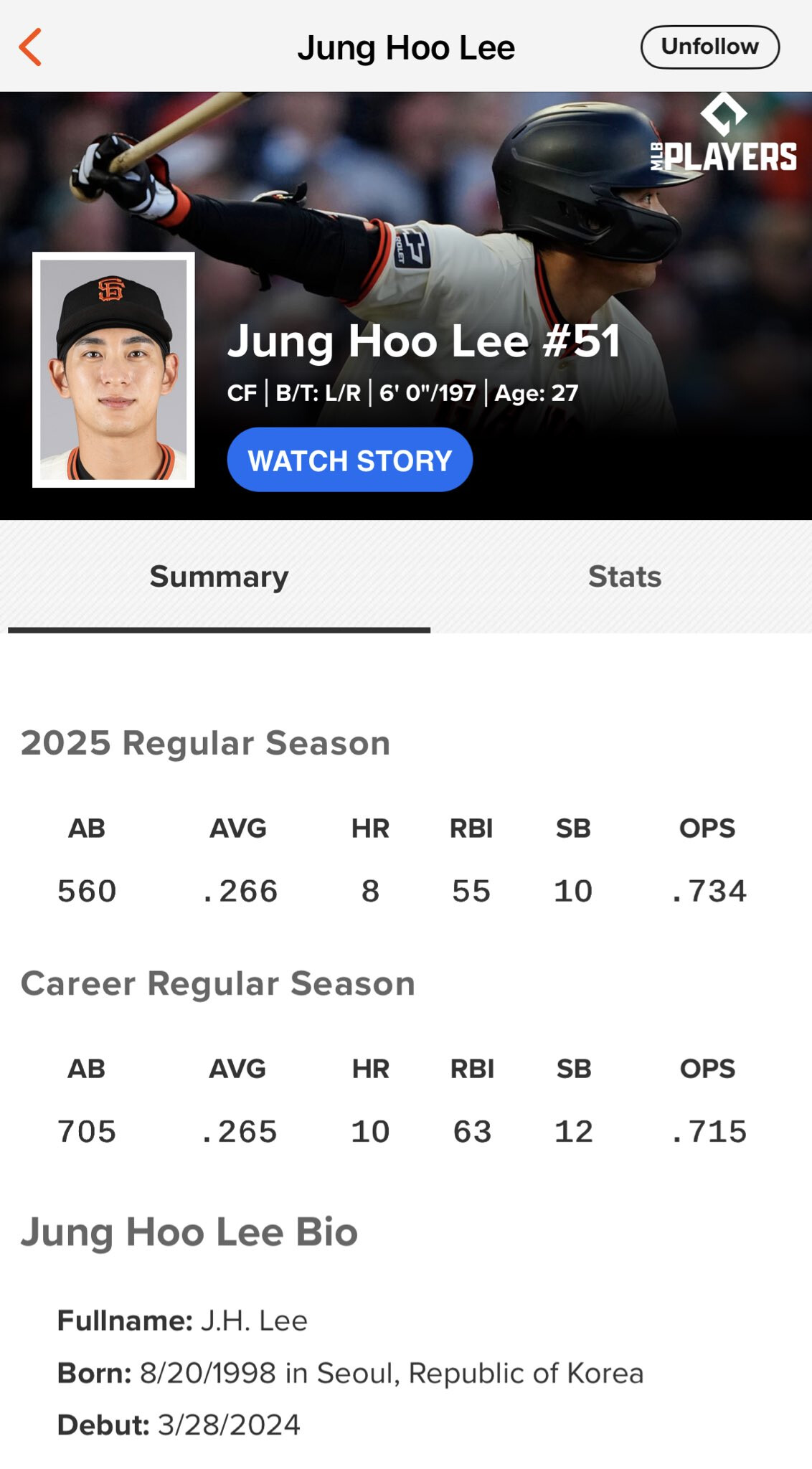Go back using the orange arrow
Viewport: 812px width, 1469px height.
click(30, 47)
